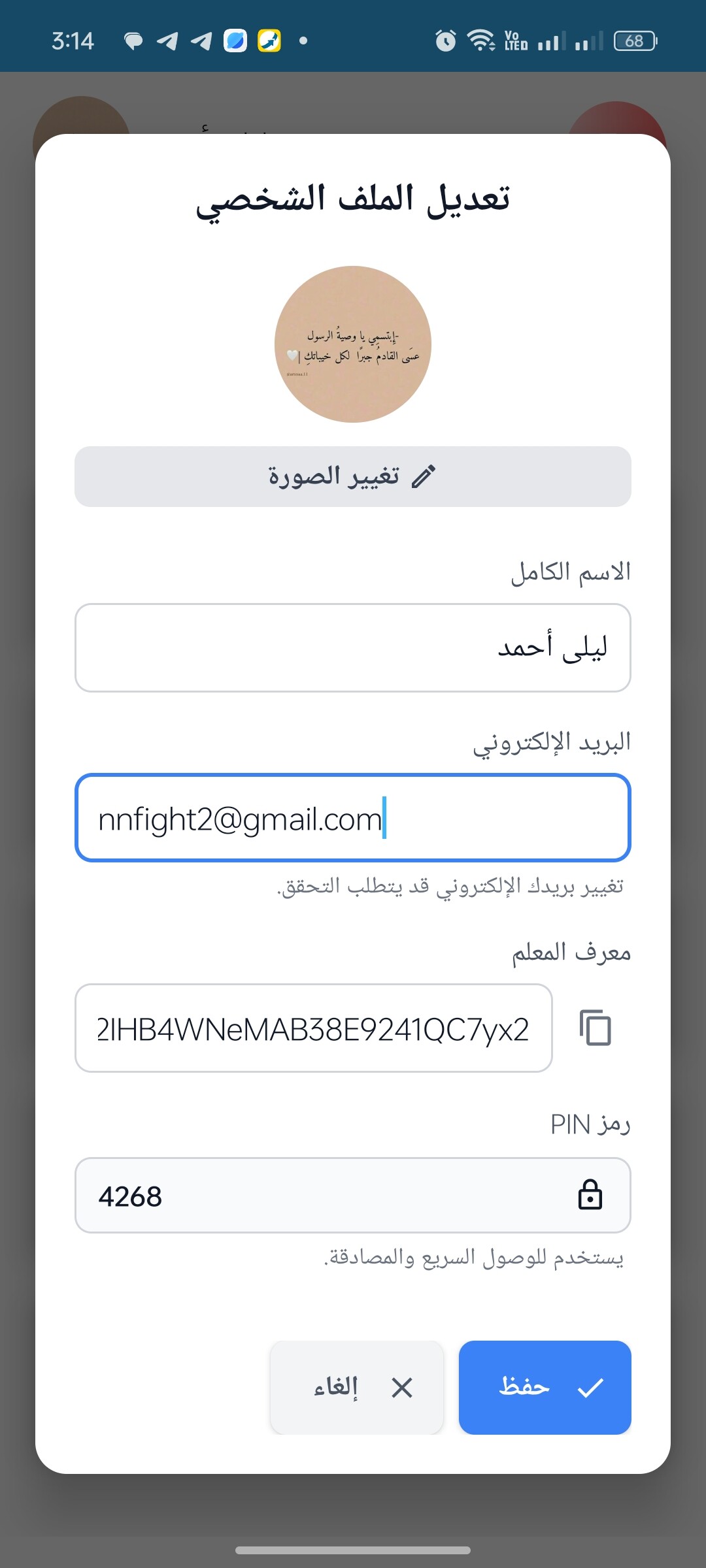Tap the PIN field showing 4268
This screenshot has width=706, height=1568.
[x=353, y=1195]
